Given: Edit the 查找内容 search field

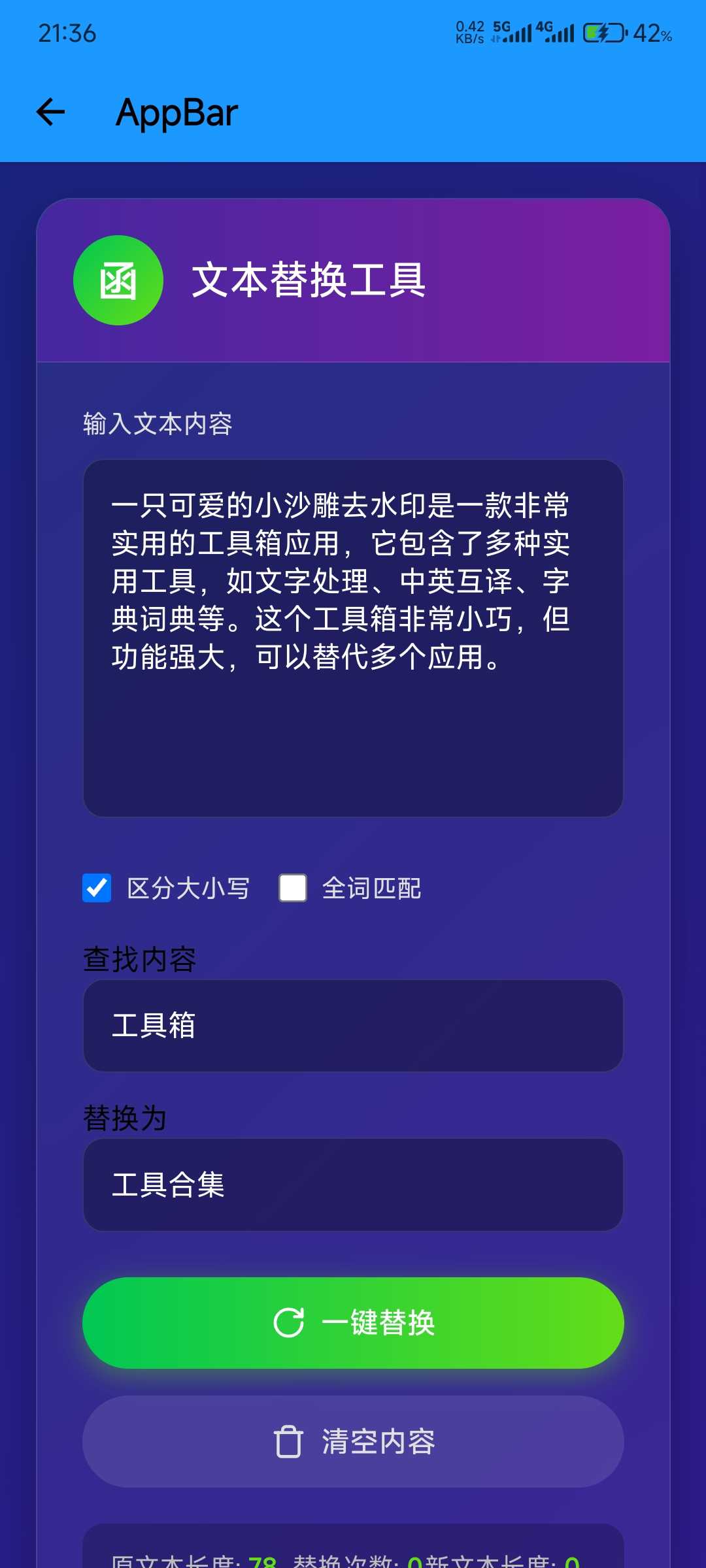Looking at the screenshot, I should coord(353,1025).
